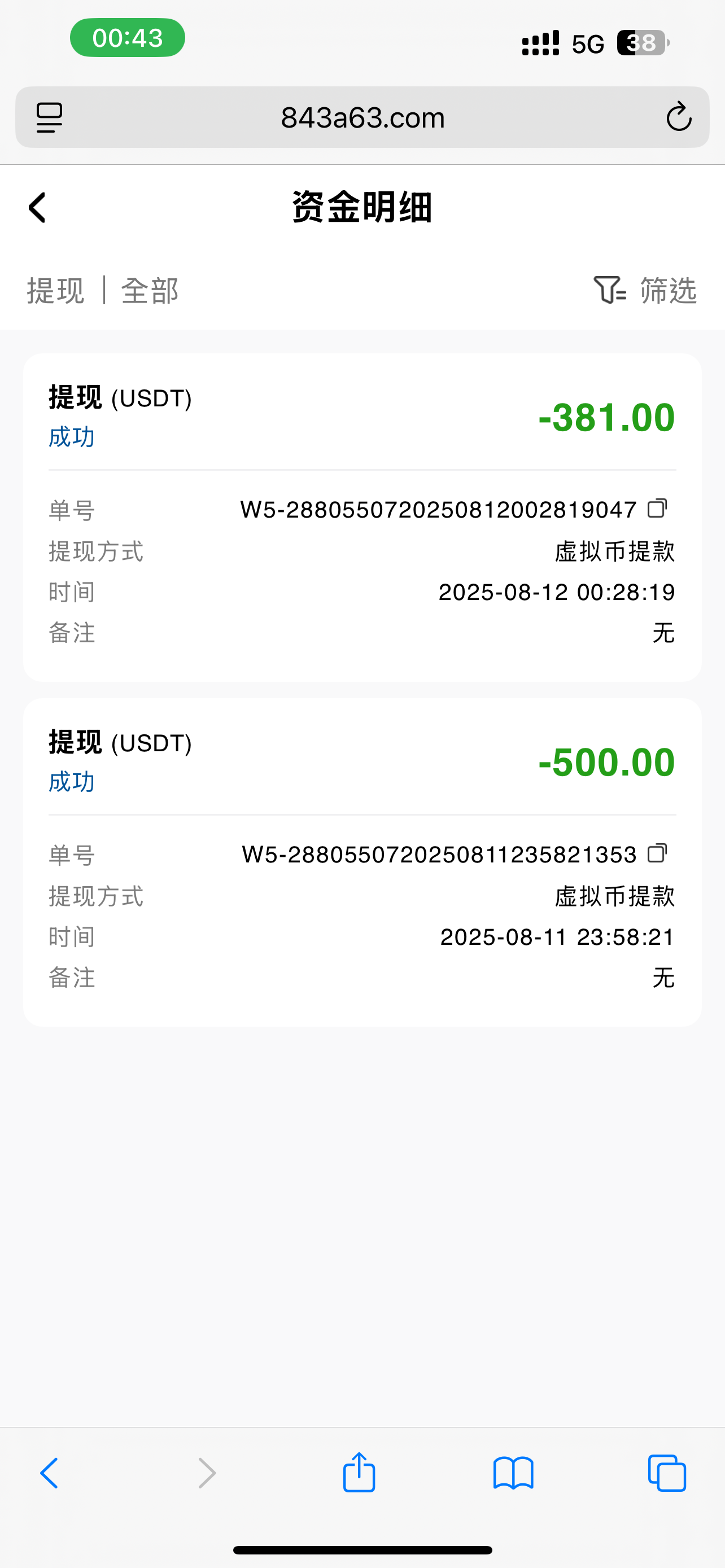This screenshot has width=725, height=1568.
Task: Show all open Safari tabs
Action: 667,1473
